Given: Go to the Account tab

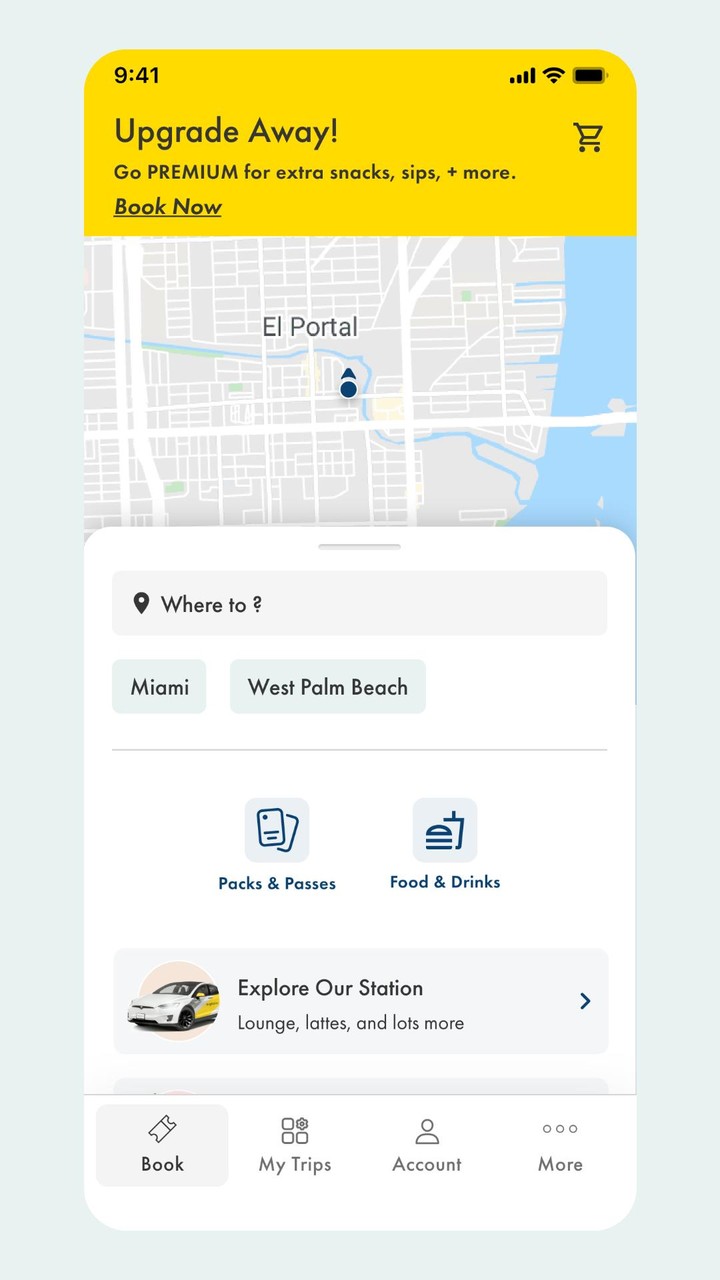Looking at the screenshot, I should 427,1146.
